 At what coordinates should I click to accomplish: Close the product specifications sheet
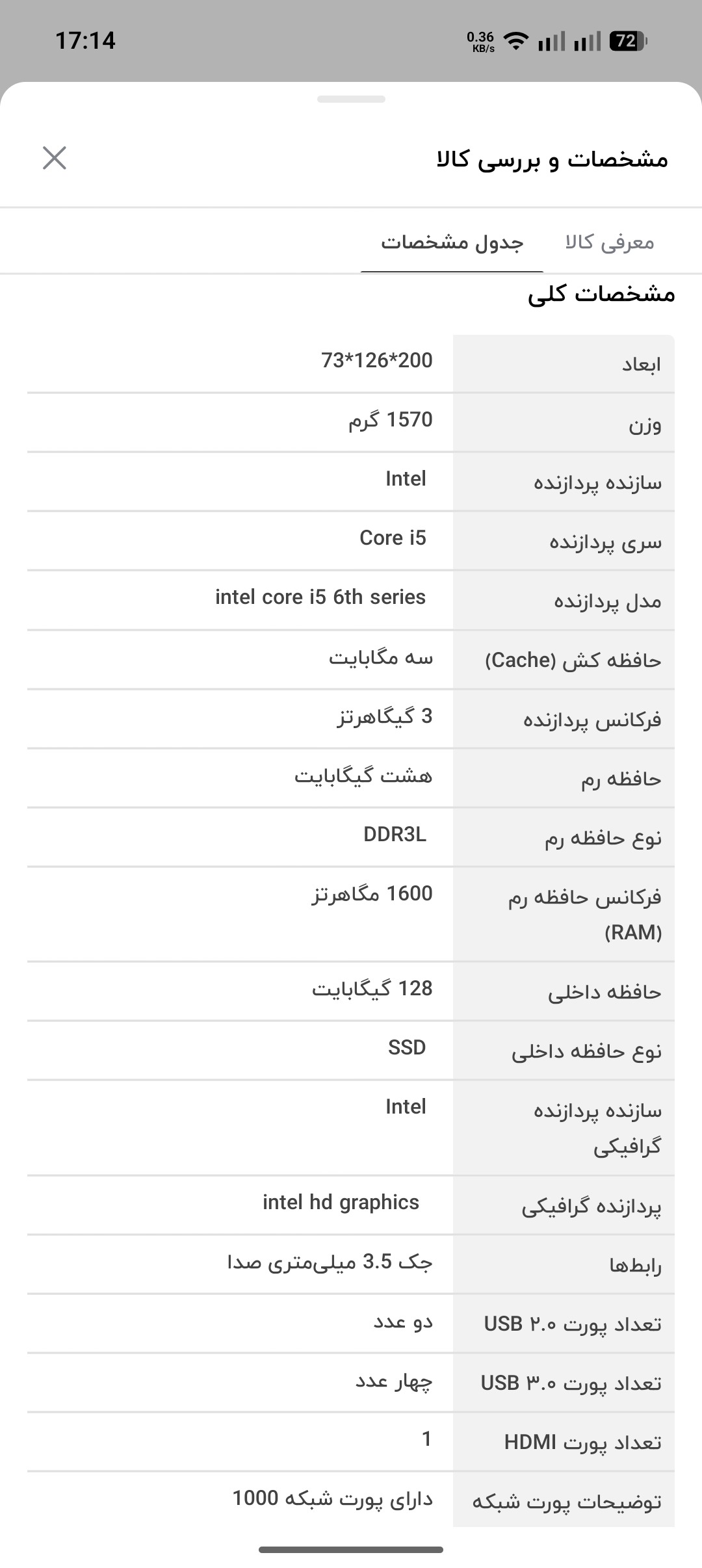55,158
